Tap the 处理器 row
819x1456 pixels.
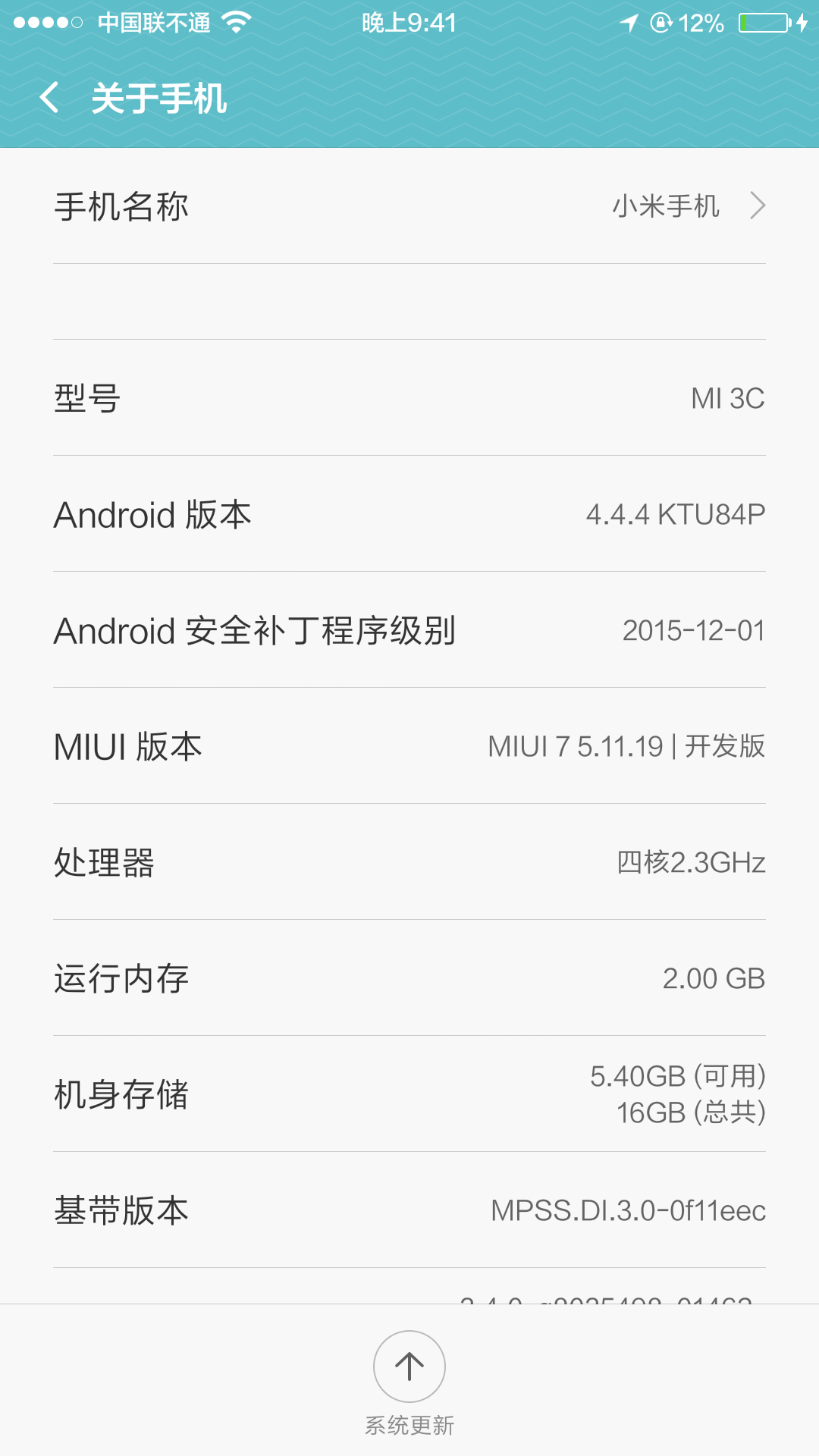point(409,862)
